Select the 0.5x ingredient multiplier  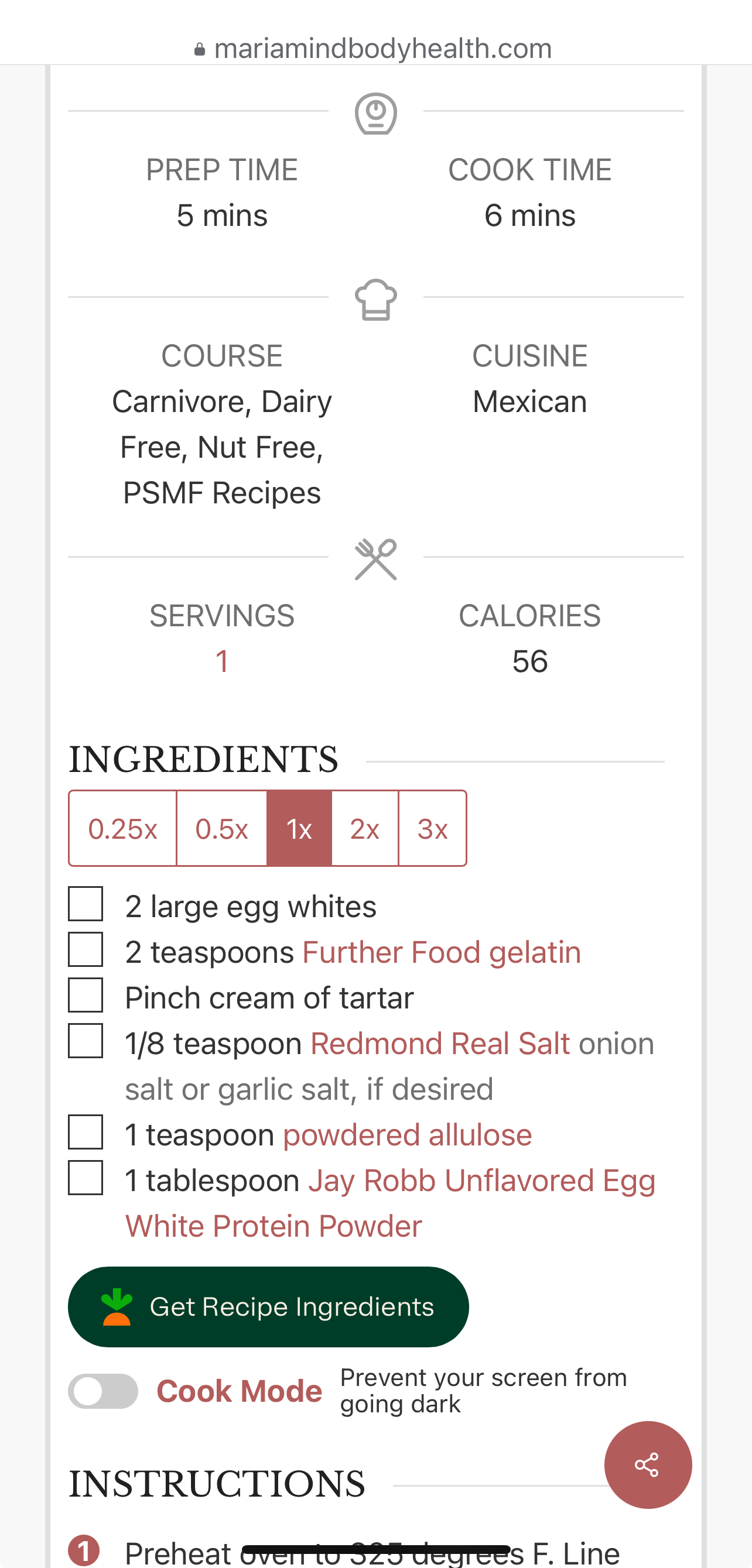[221, 828]
